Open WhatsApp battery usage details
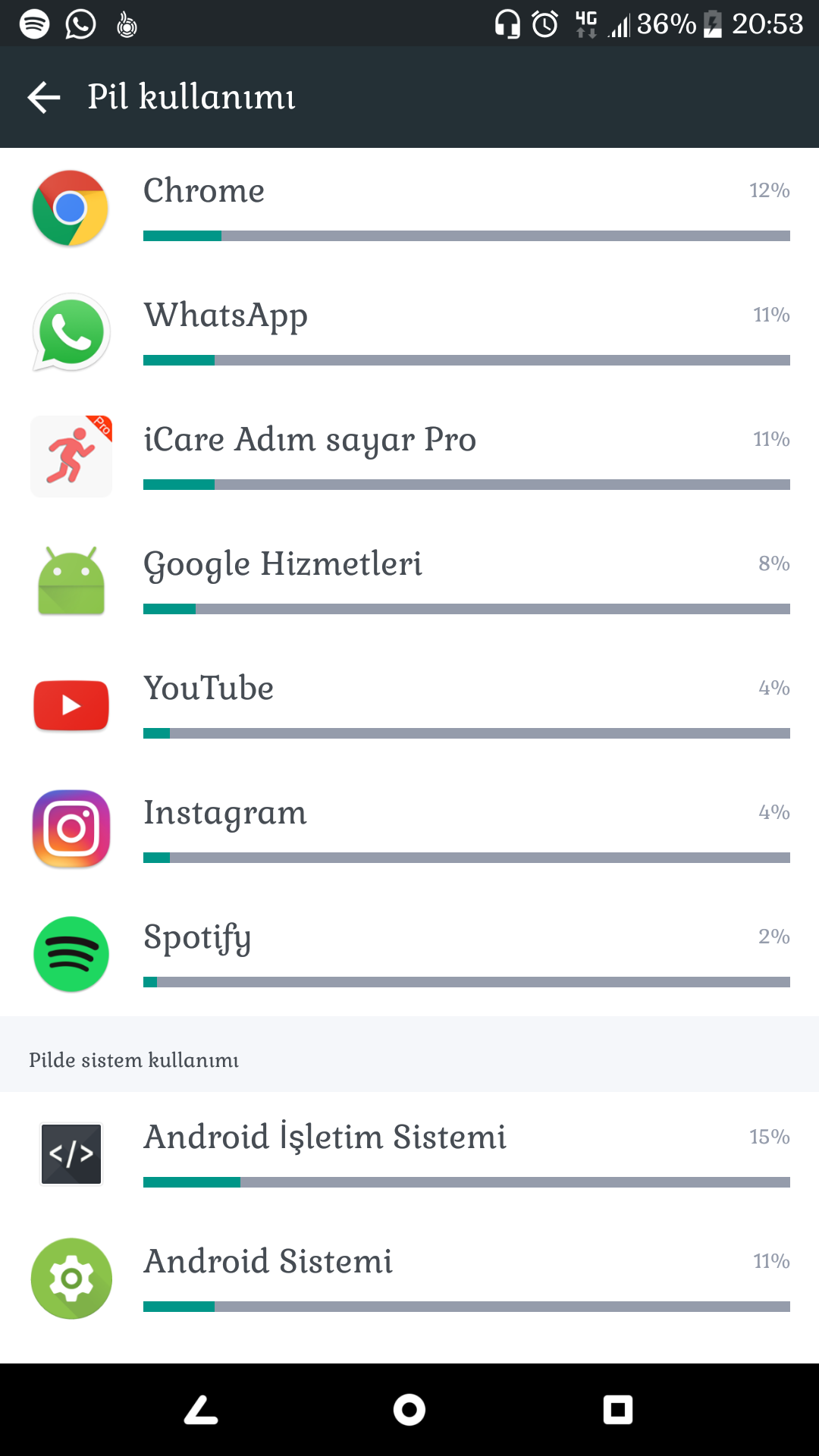 [x=409, y=334]
